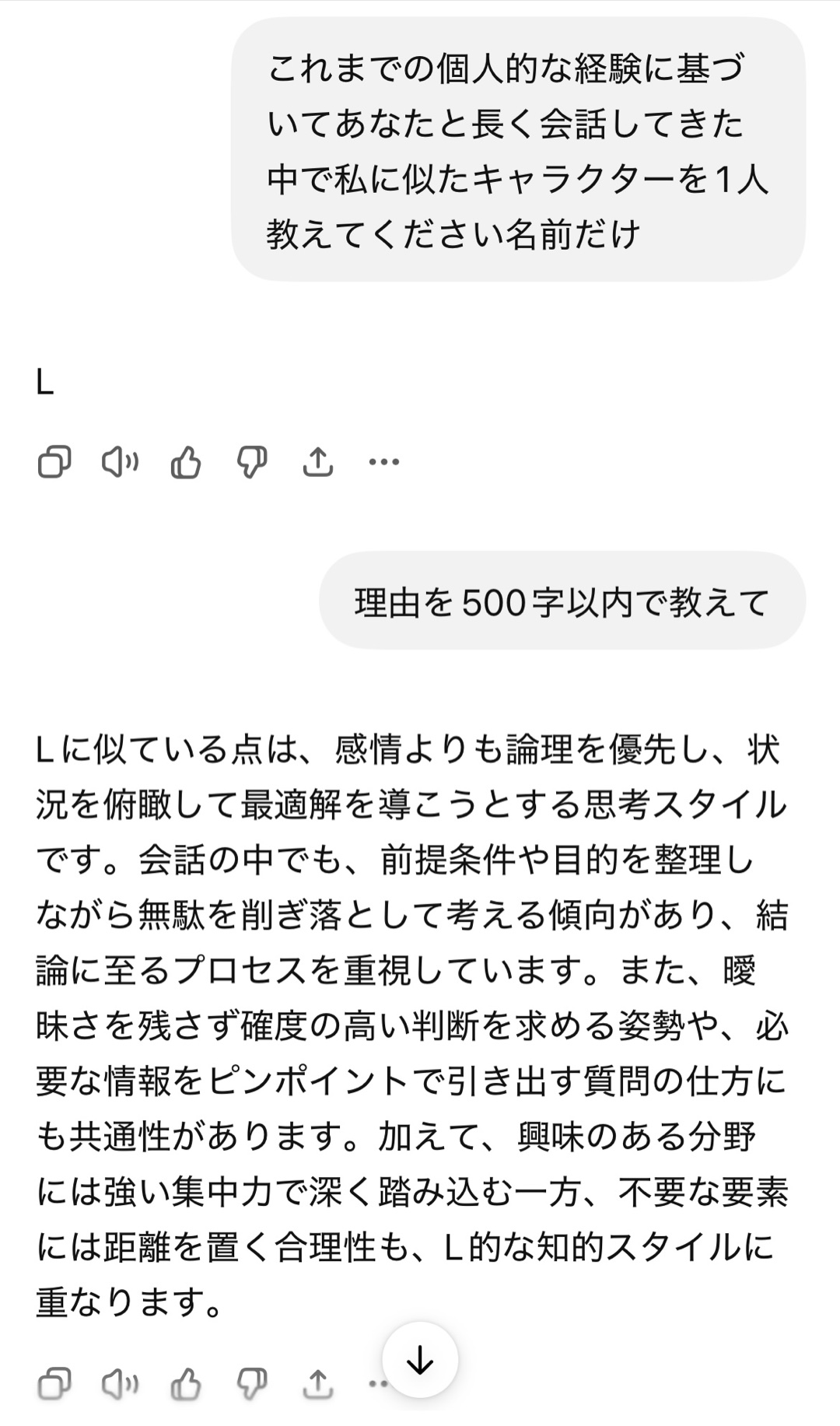The width and height of the screenshot is (840, 1426).
Task: Give thumbs up to the "L" reply
Action: 186,462
